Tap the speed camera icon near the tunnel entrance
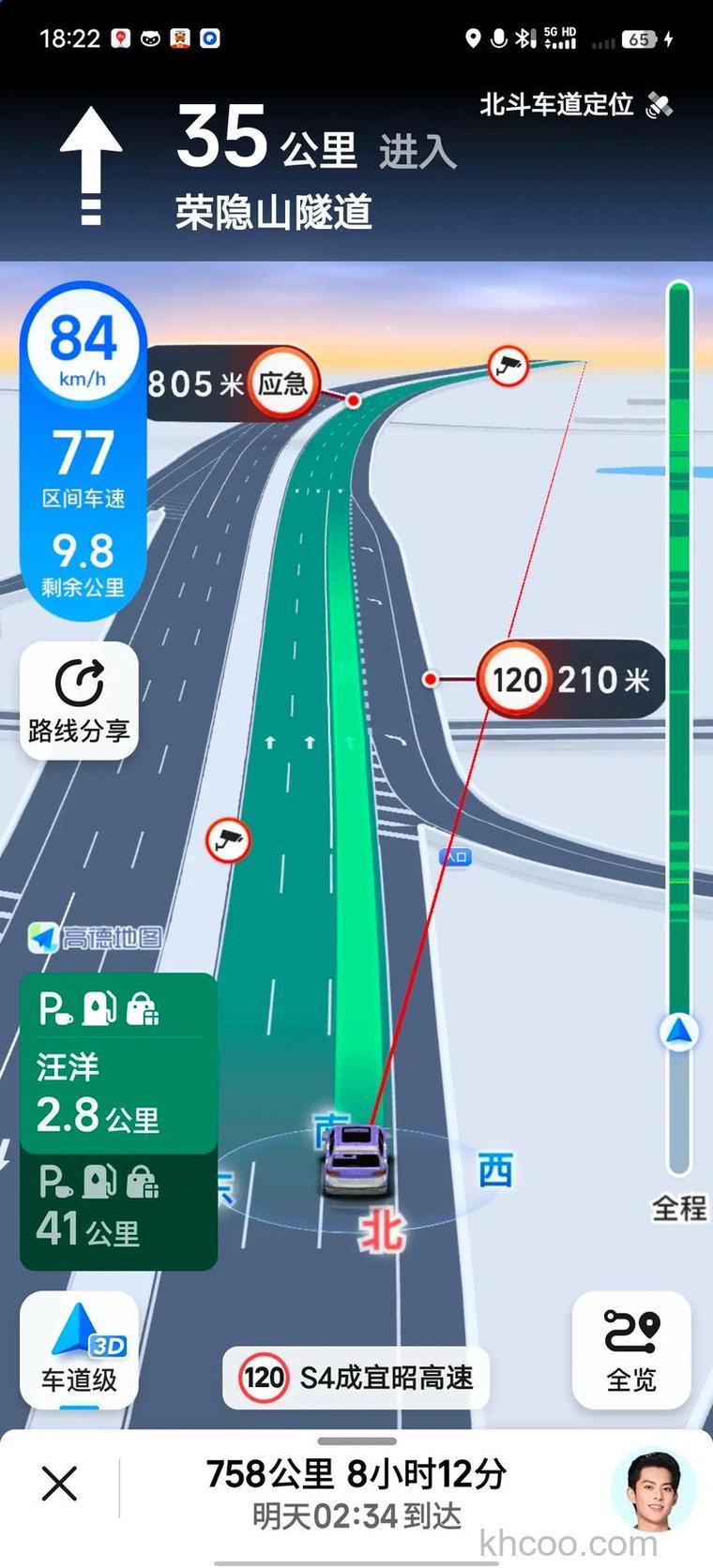 pos(509,365)
